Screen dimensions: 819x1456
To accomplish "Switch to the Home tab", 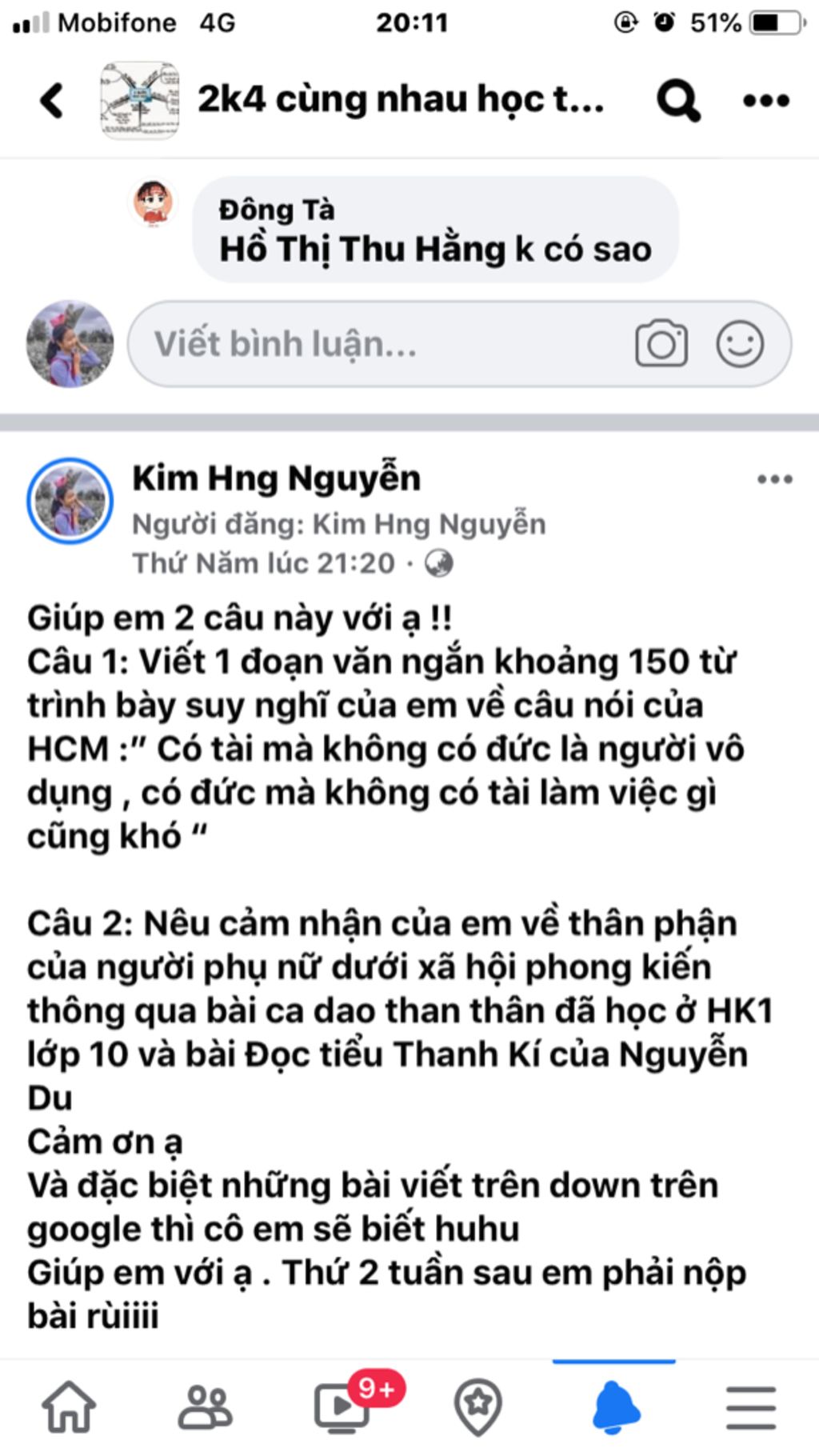I will coord(69,1406).
